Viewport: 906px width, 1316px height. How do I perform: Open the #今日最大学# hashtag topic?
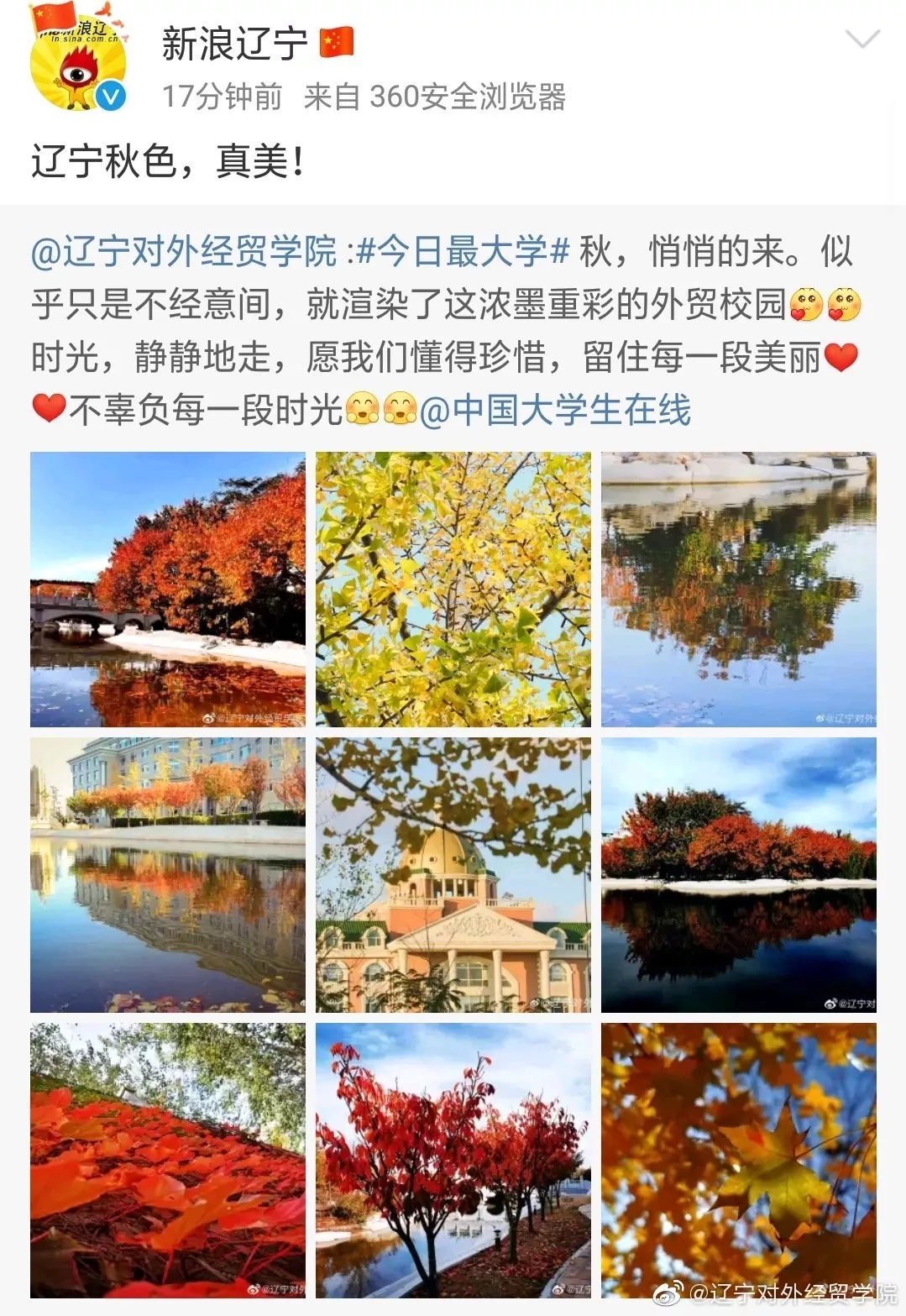point(463,251)
